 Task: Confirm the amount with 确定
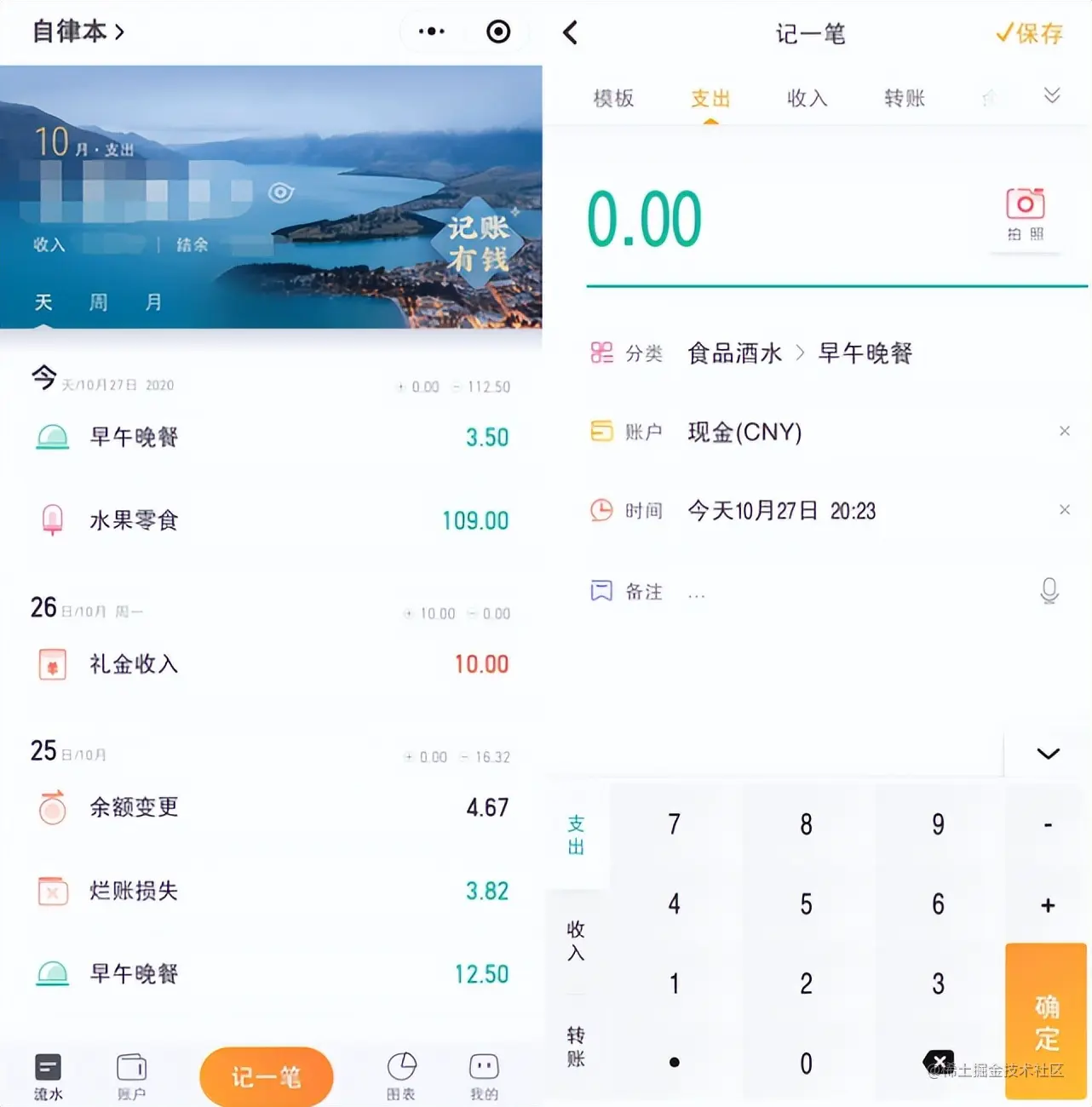coord(1046,1021)
